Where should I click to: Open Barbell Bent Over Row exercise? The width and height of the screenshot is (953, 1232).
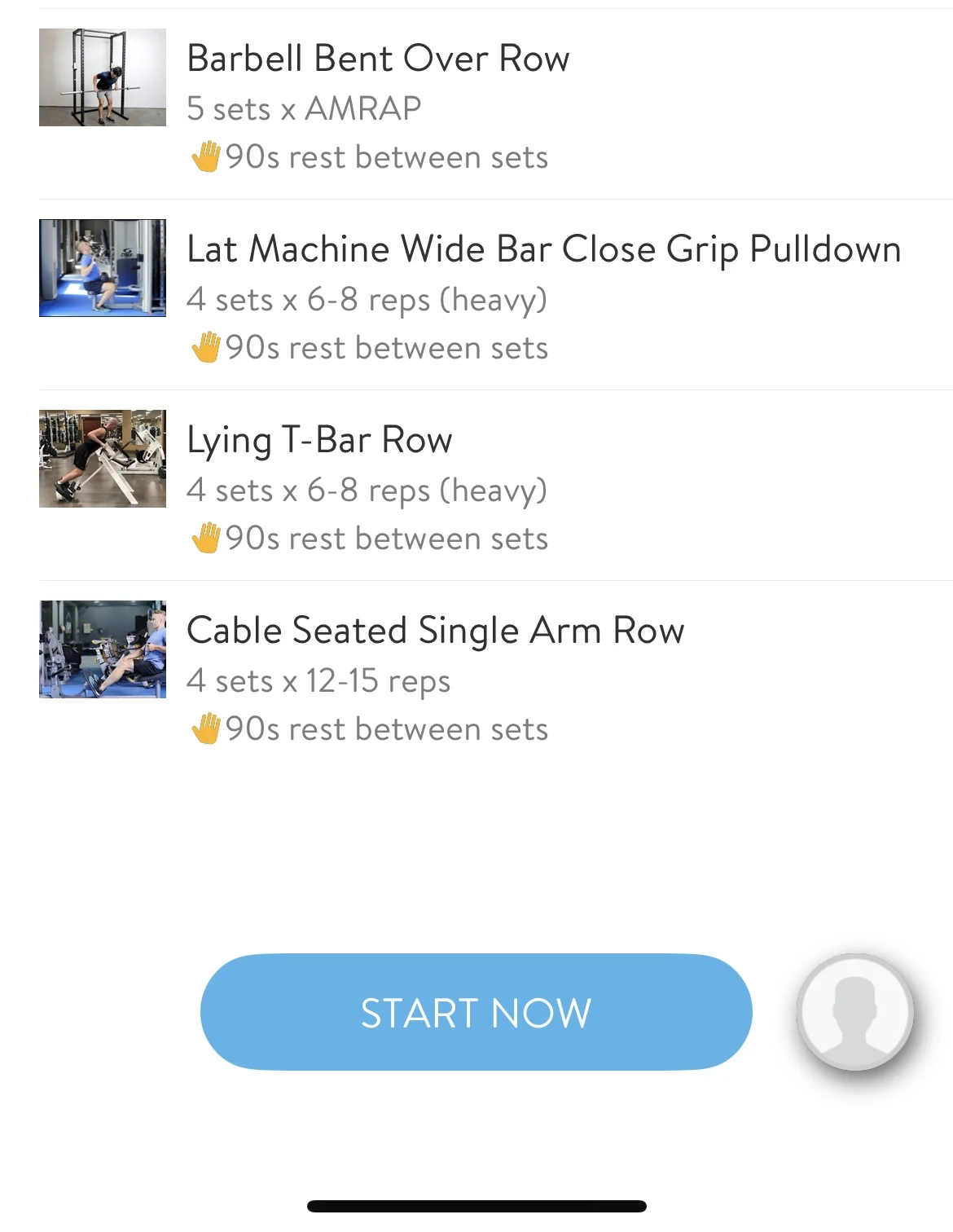(x=378, y=59)
